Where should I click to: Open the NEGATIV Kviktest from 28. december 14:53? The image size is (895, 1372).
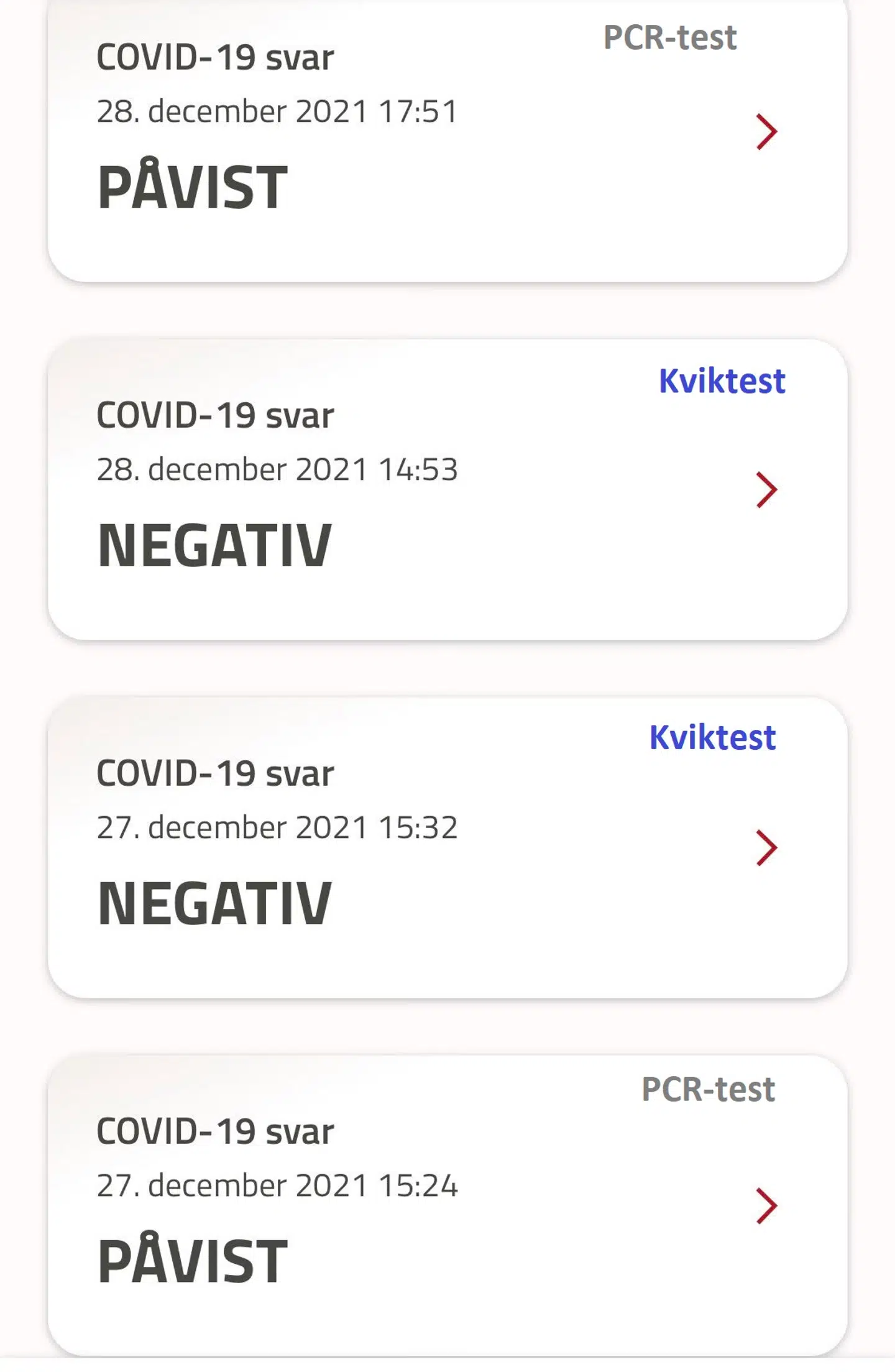coord(766,490)
